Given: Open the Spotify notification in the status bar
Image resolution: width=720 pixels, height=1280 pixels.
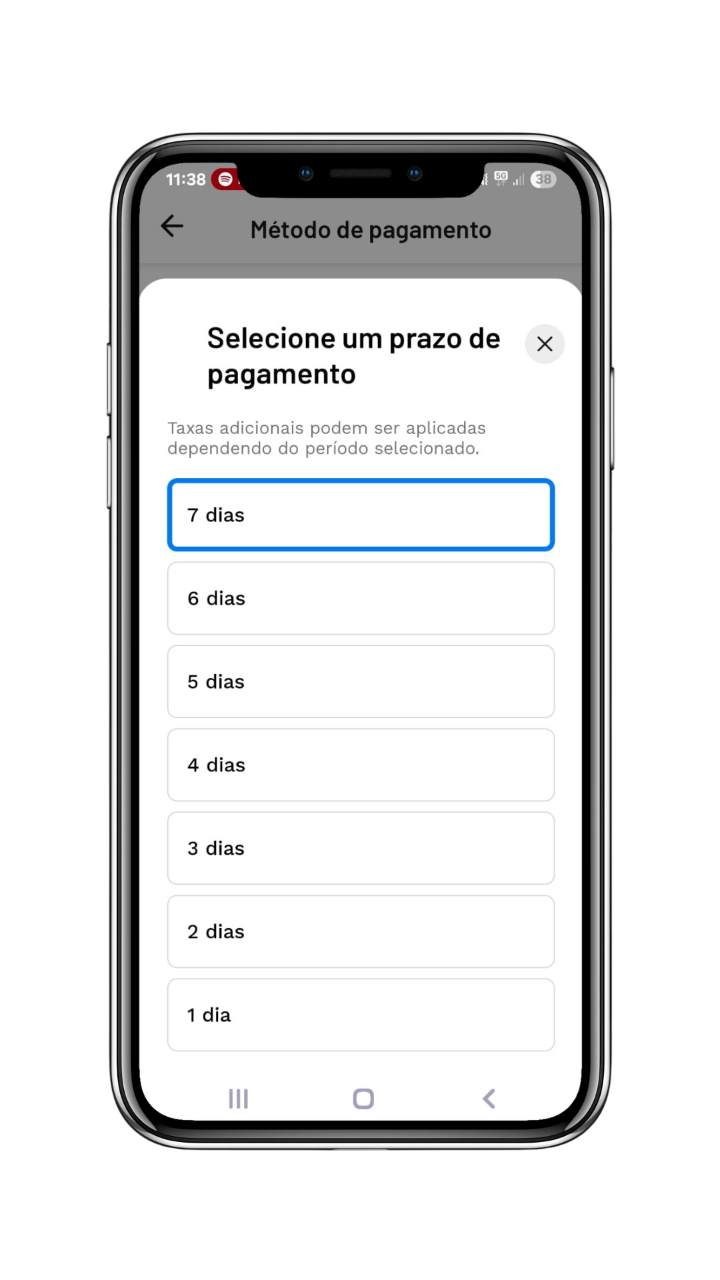Looking at the screenshot, I should (225, 179).
